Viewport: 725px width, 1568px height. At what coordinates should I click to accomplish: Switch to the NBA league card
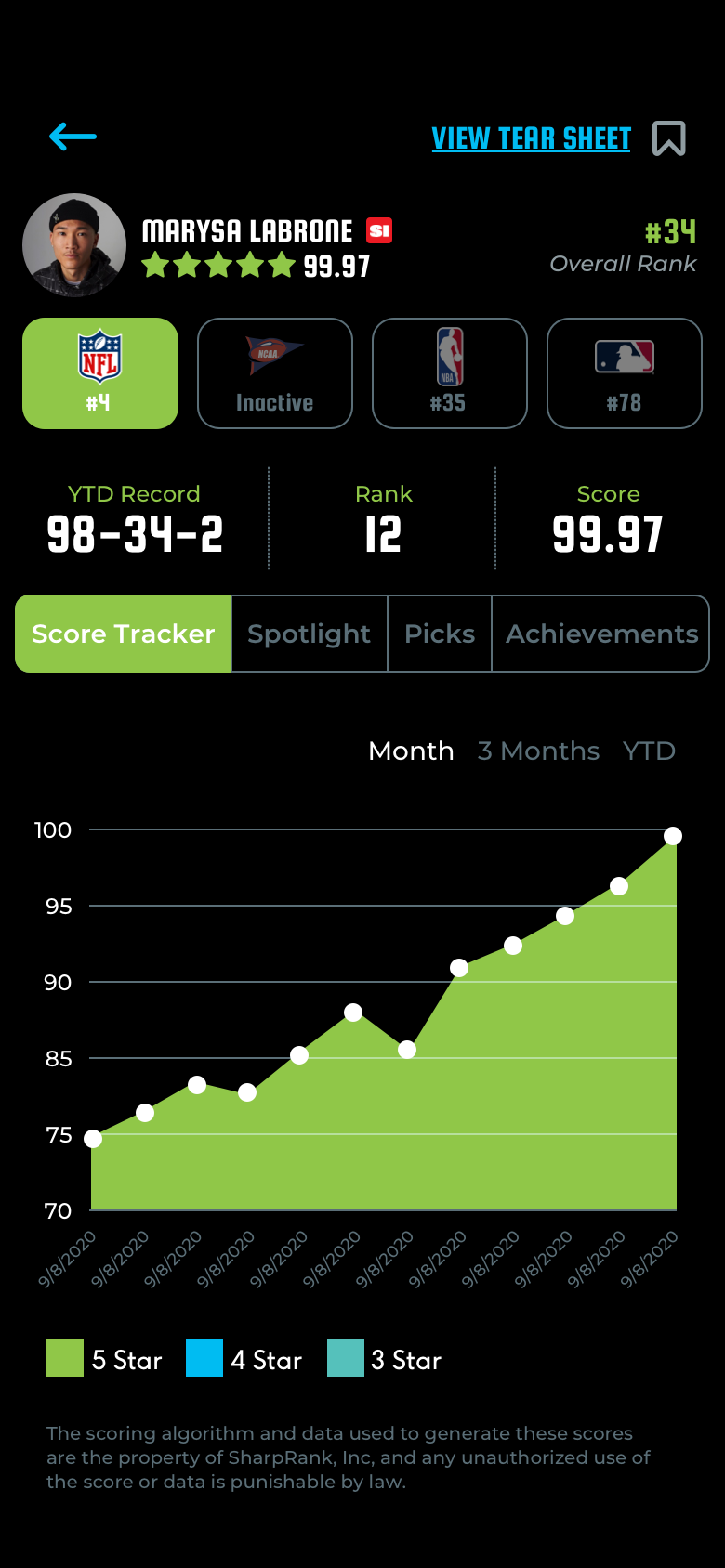tap(450, 373)
